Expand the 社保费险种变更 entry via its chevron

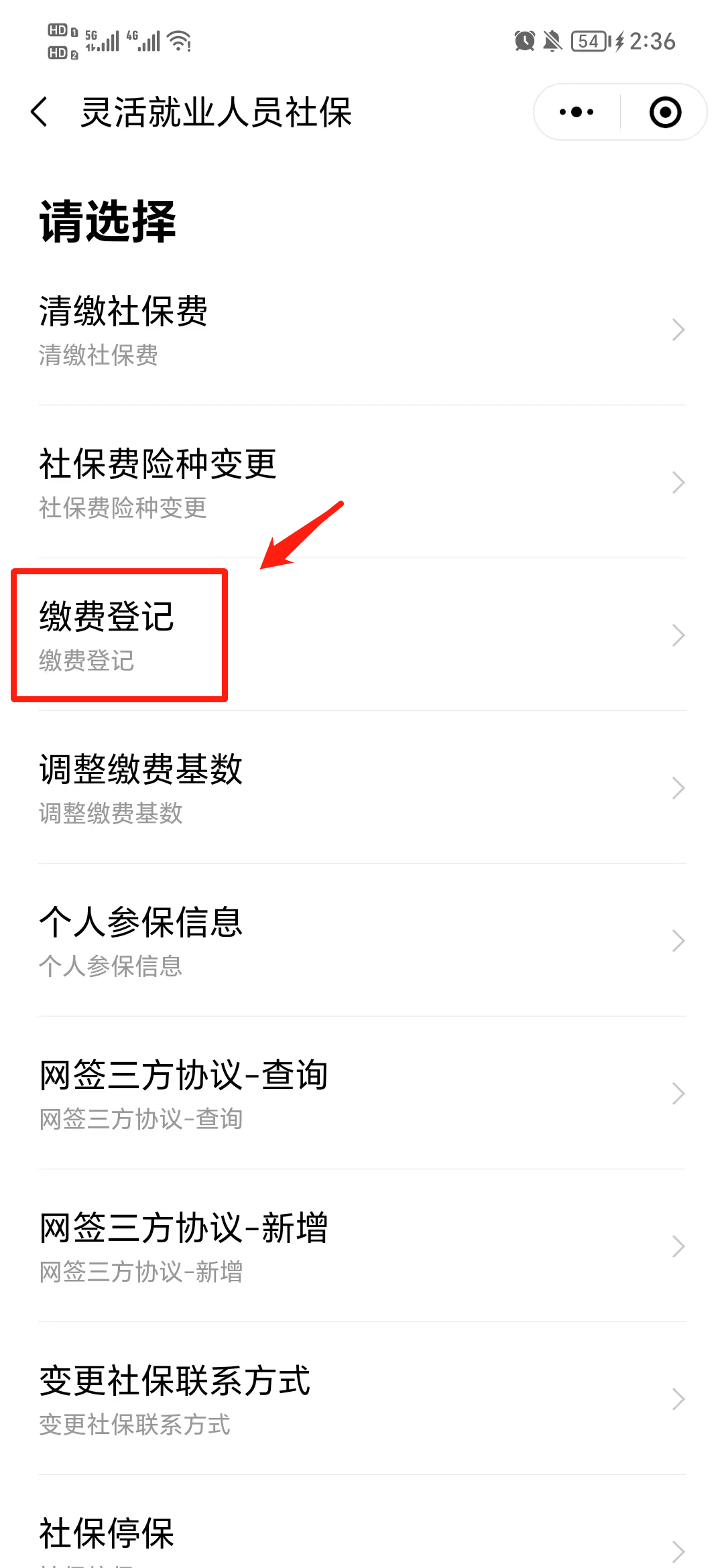(678, 482)
